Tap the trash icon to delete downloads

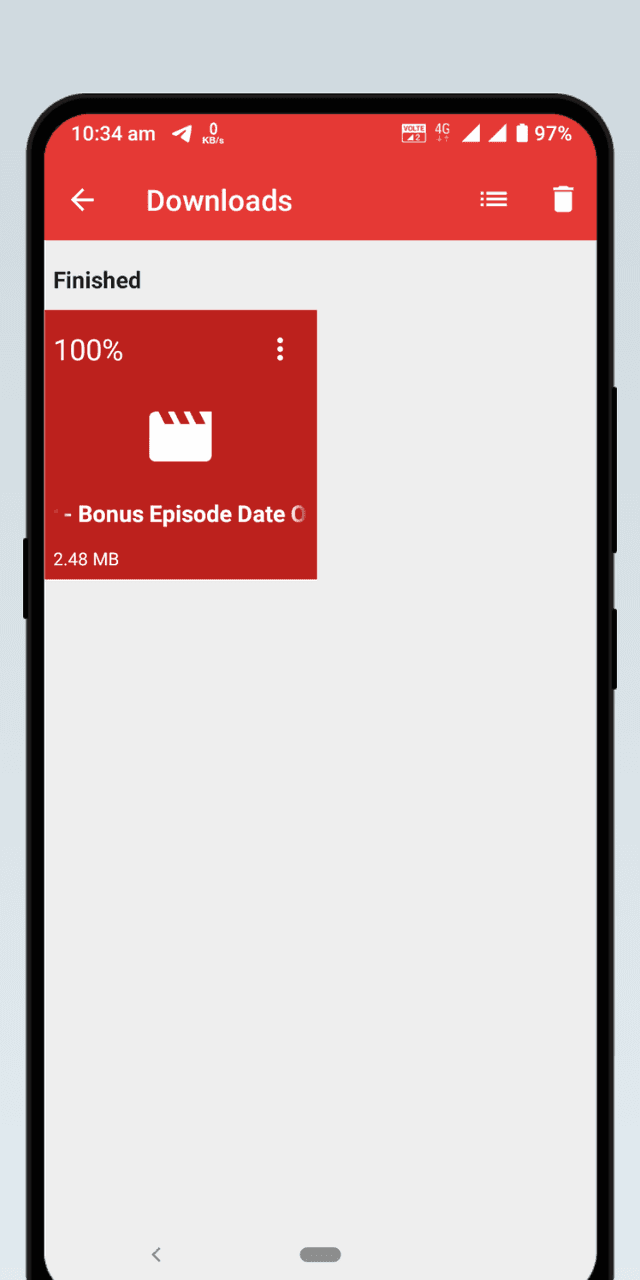click(x=564, y=199)
